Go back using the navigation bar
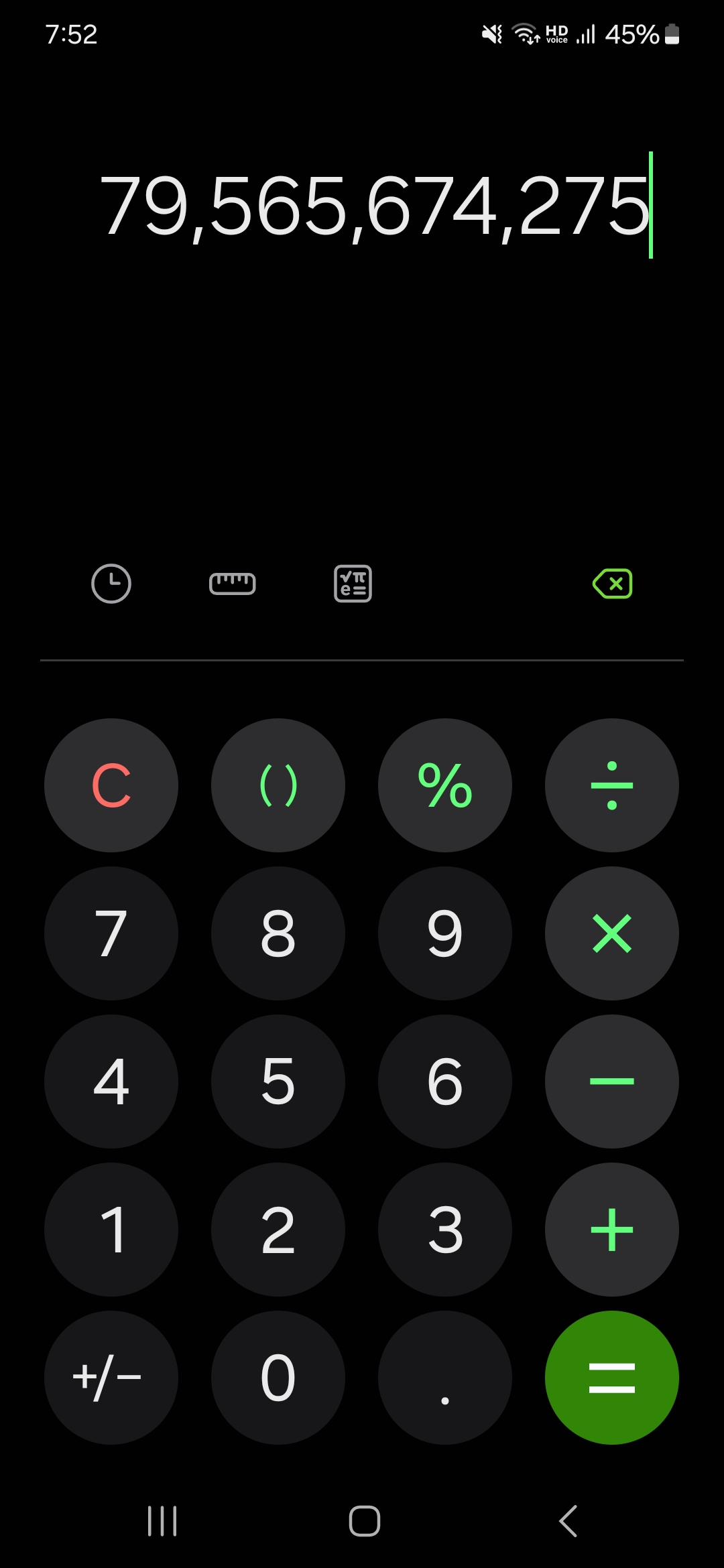The width and height of the screenshot is (724, 1568). pyautogui.click(x=568, y=1521)
